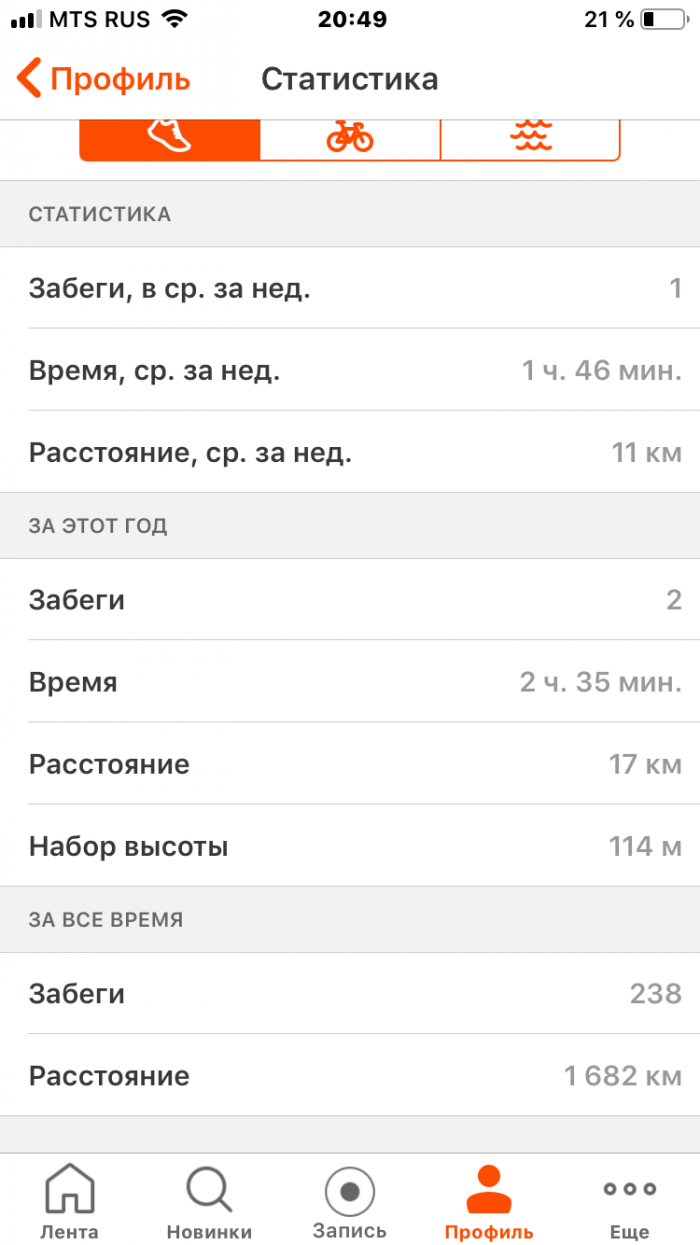700x1245 pixels.
Task: Open the Новинки search tab
Action: click(210, 1201)
